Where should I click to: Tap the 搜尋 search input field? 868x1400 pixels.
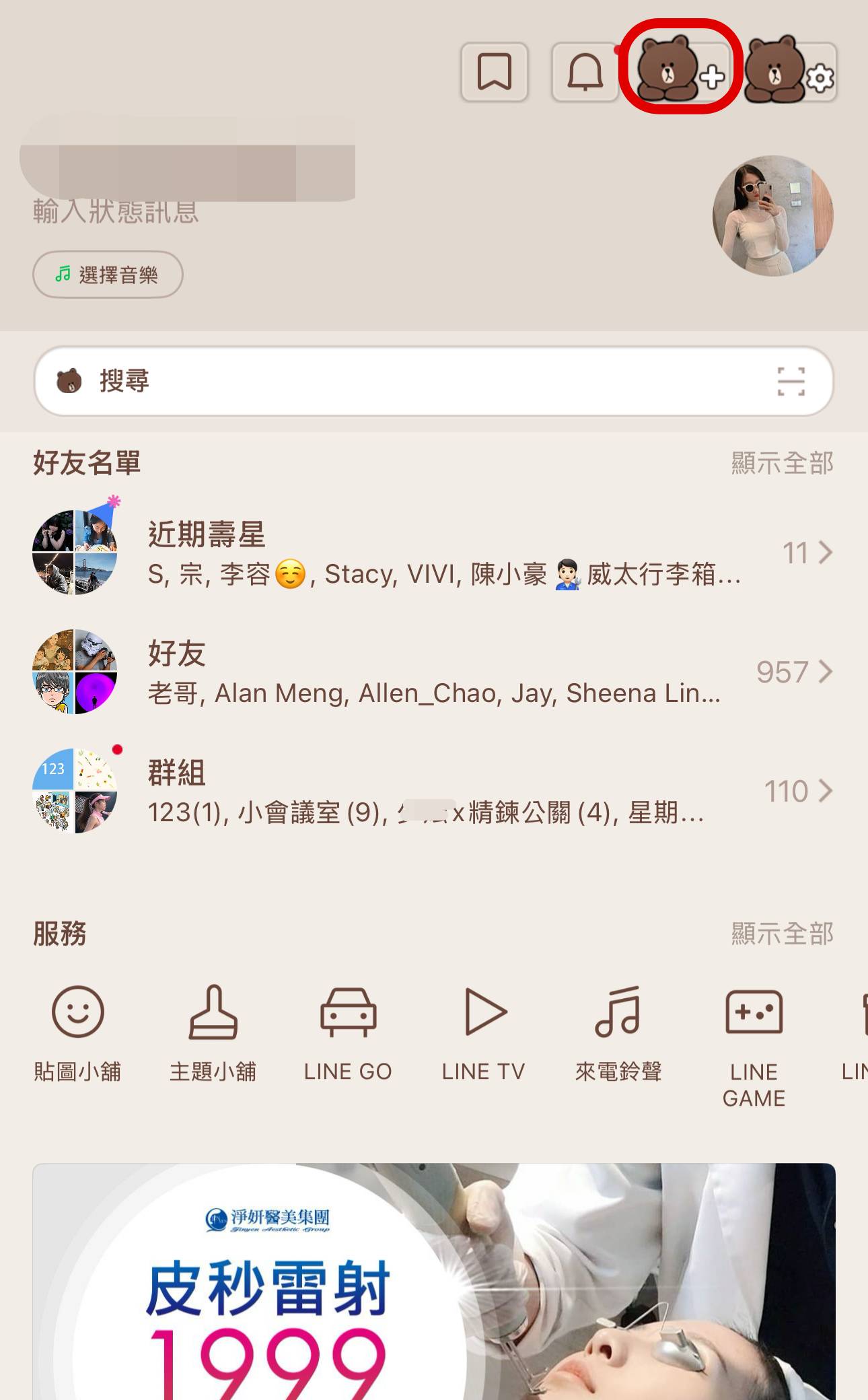269,381
